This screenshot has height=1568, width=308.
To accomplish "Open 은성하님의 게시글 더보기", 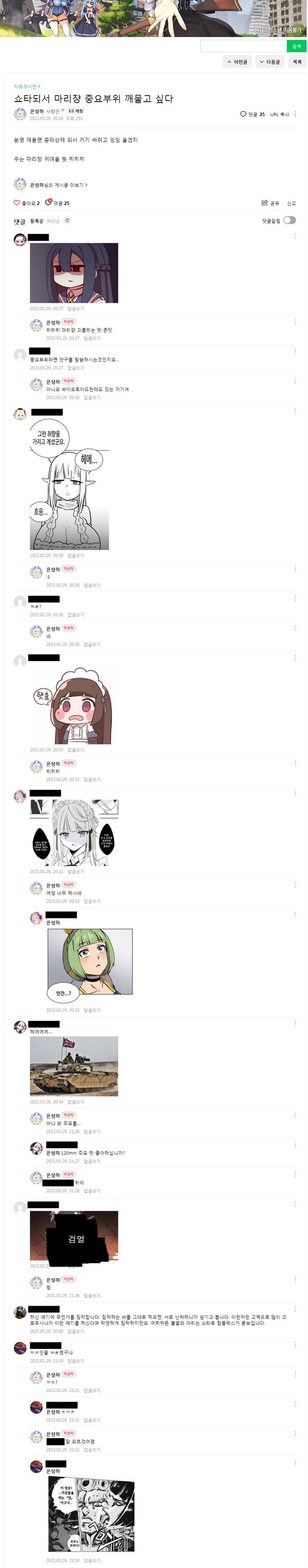I will click(59, 184).
